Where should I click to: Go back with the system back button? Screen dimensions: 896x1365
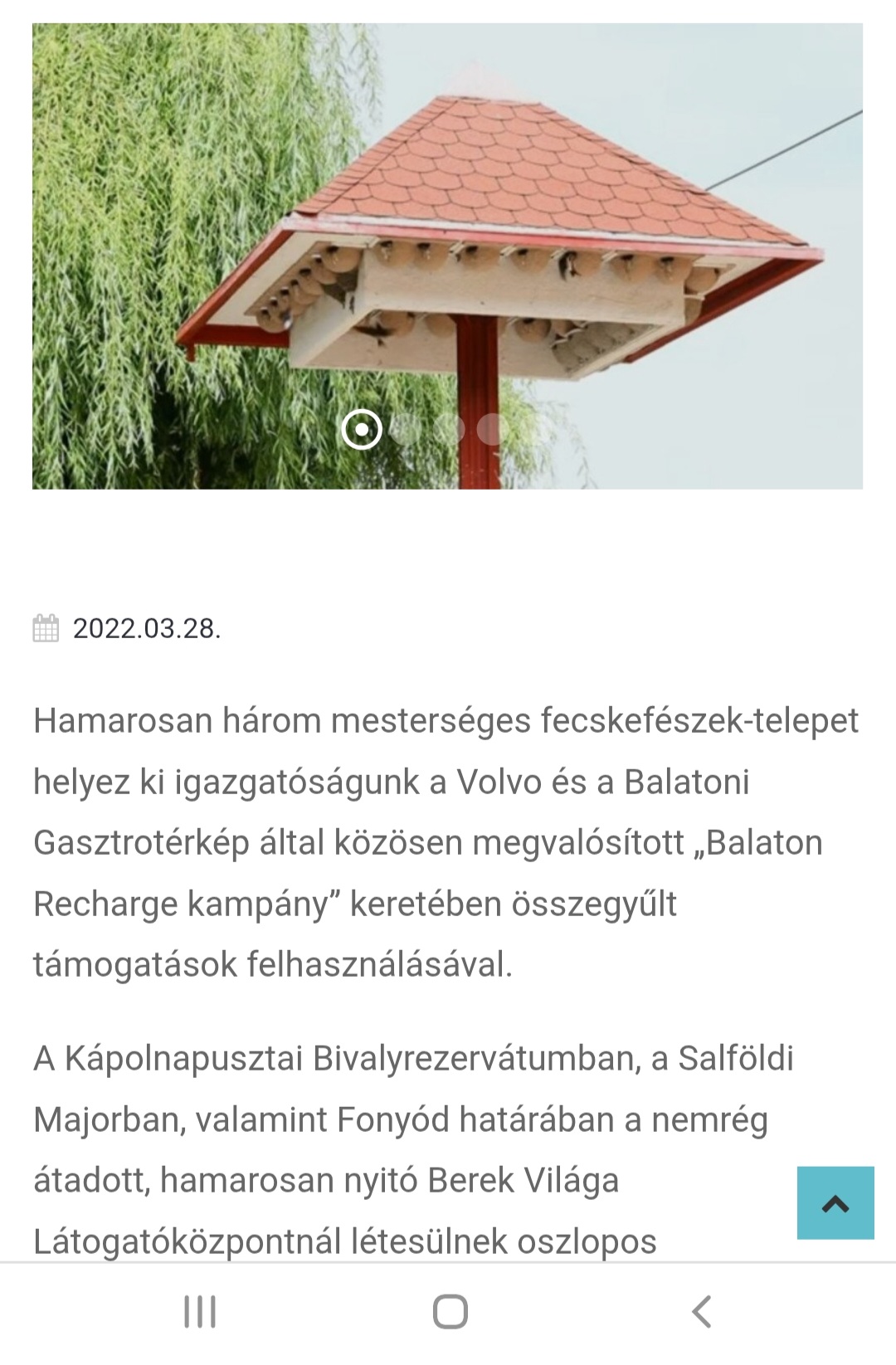coord(702,1313)
